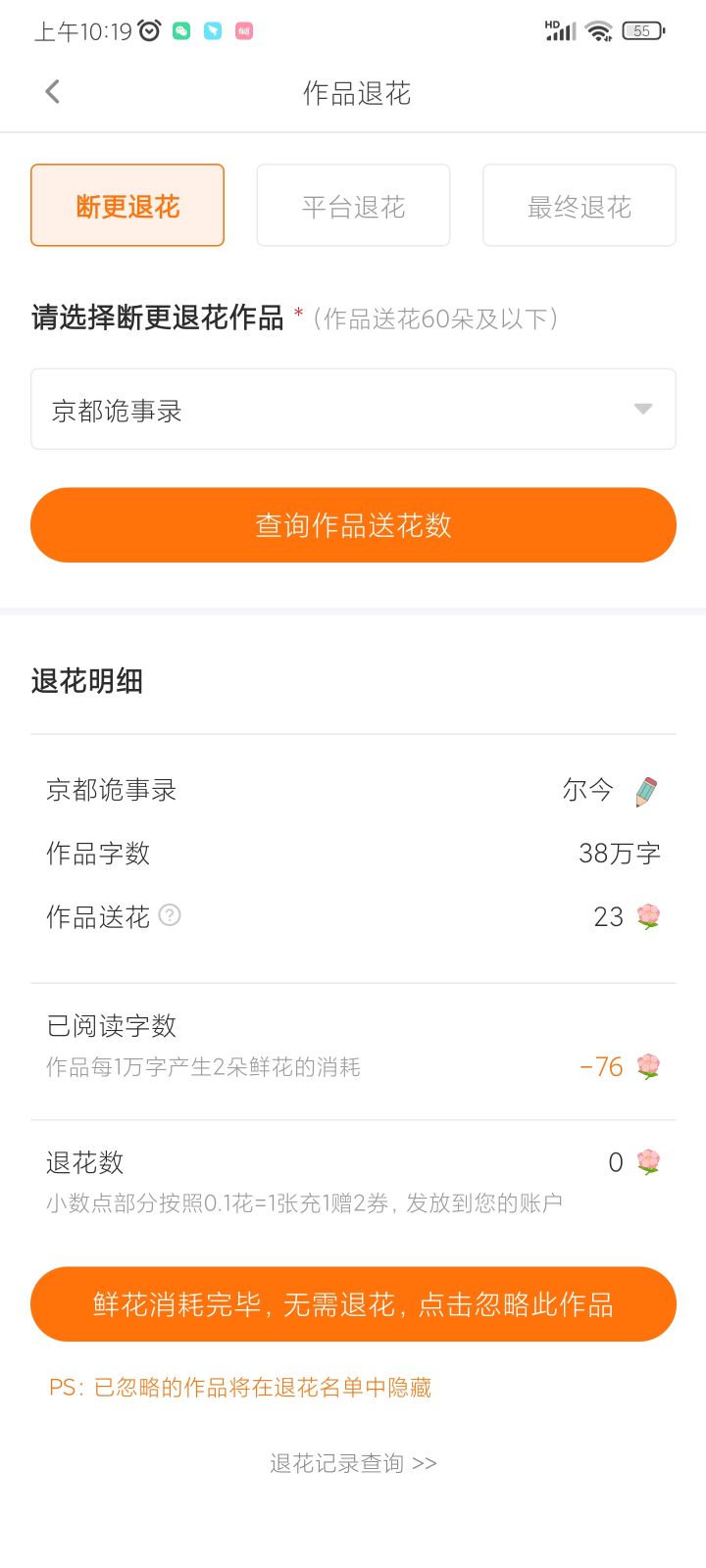The height and width of the screenshot is (1568, 706).
Task: Open 退花记录查询 link
Action: pos(353,1463)
